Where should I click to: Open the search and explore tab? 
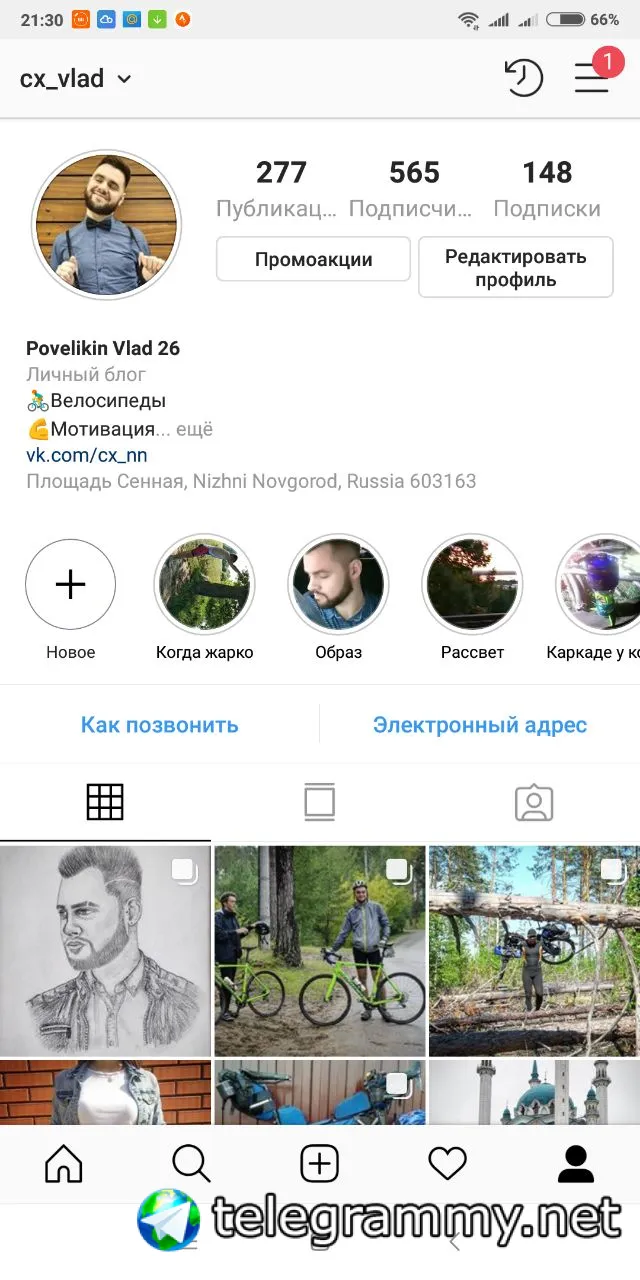point(191,1163)
